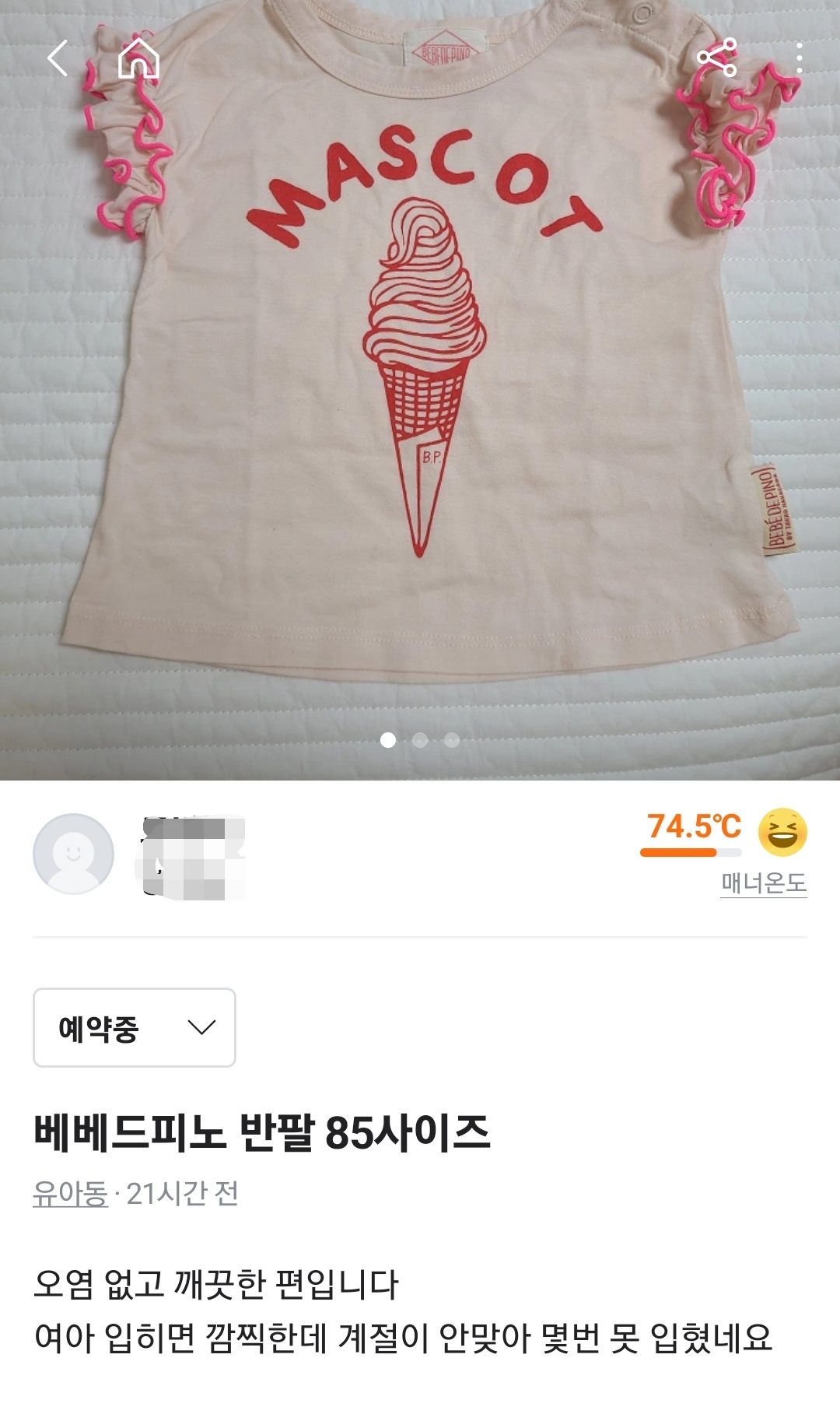
Task: Return to the home screen
Action: click(x=138, y=58)
